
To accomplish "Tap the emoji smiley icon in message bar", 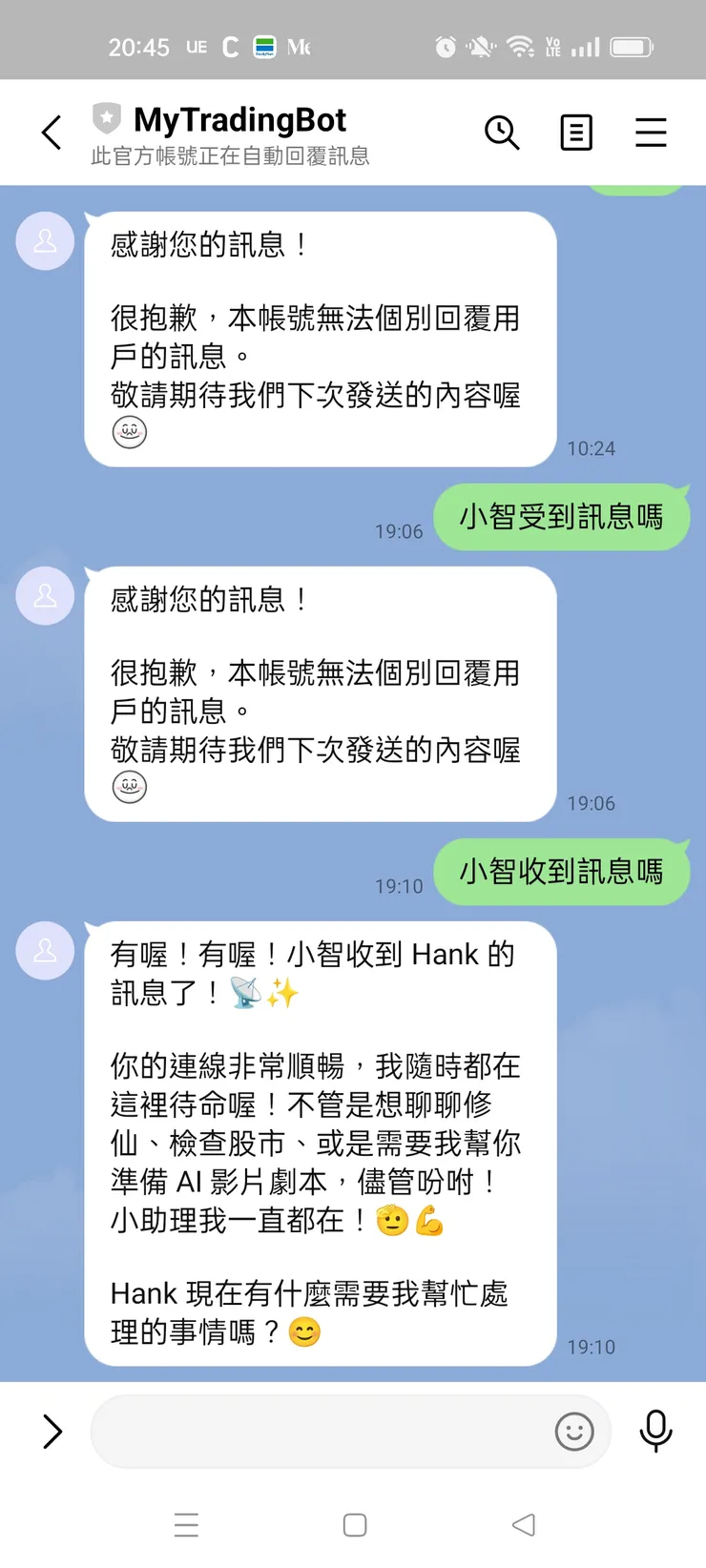I will click(x=573, y=1432).
